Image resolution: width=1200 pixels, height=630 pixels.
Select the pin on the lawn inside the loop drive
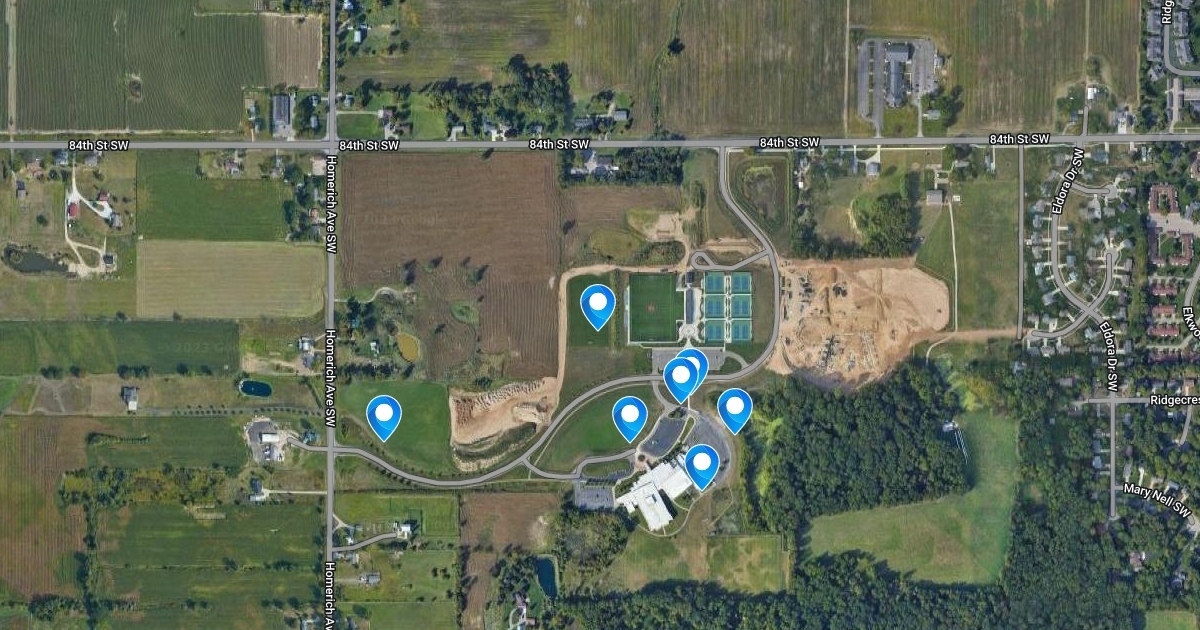(629, 416)
